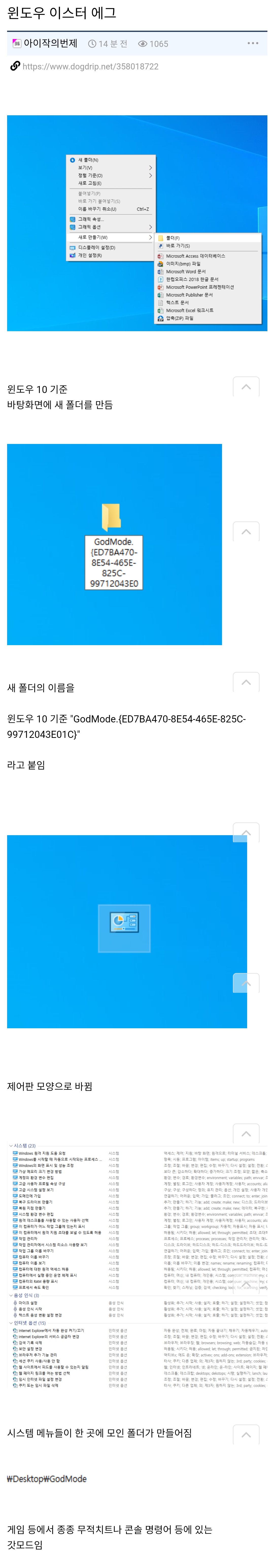Open the GodMode folder name image
Viewport: 274px width, 1568px height.
pyautogui.click(x=114, y=544)
